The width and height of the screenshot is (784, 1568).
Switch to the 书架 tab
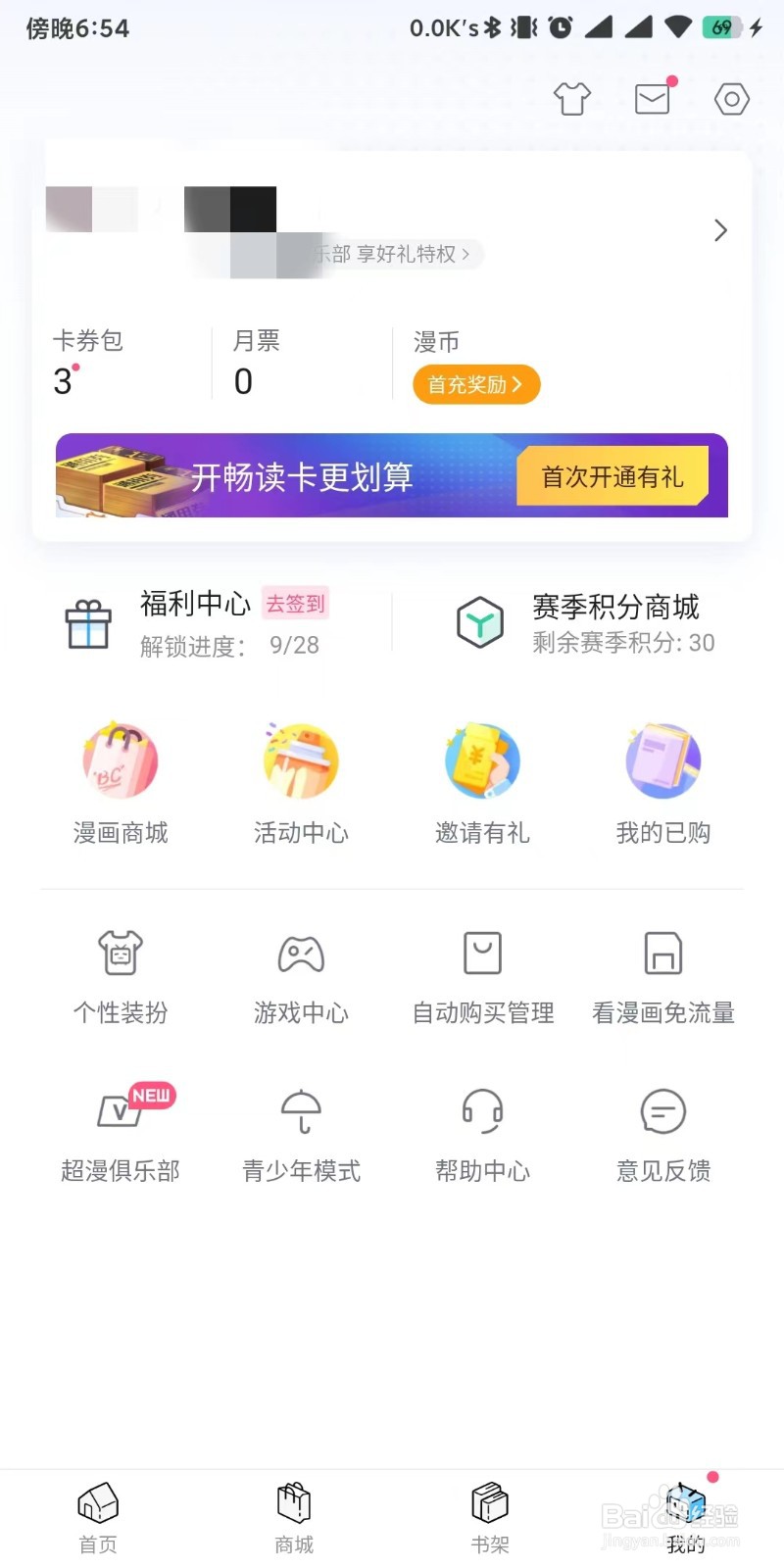[490, 1517]
